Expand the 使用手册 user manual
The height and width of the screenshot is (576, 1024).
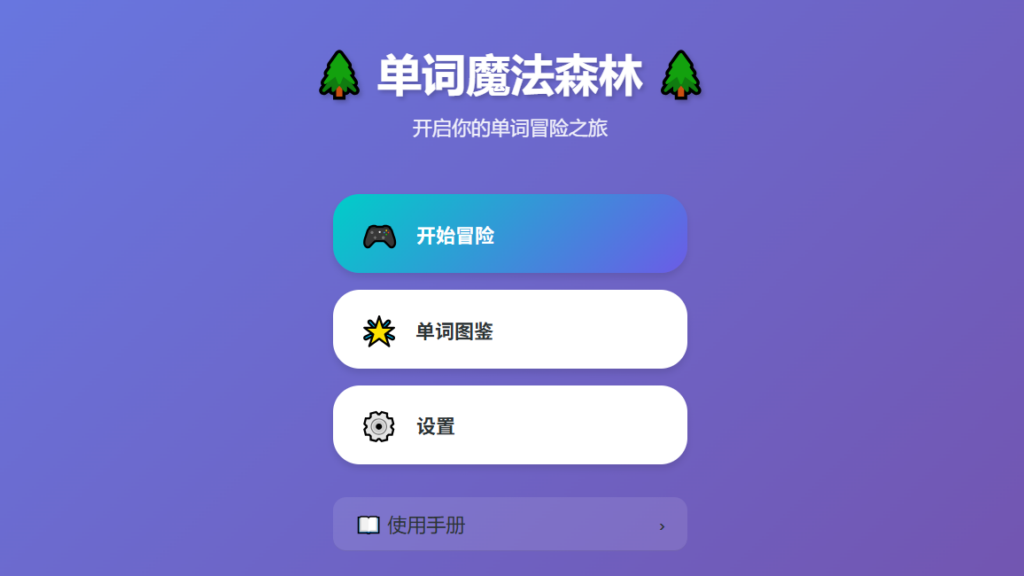(x=510, y=524)
